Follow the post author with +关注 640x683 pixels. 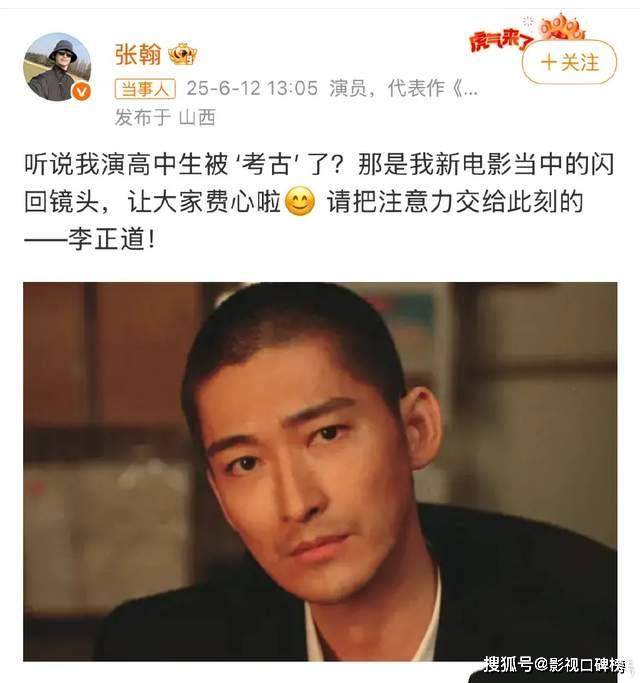pyautogui.click(x=570, y=62)
